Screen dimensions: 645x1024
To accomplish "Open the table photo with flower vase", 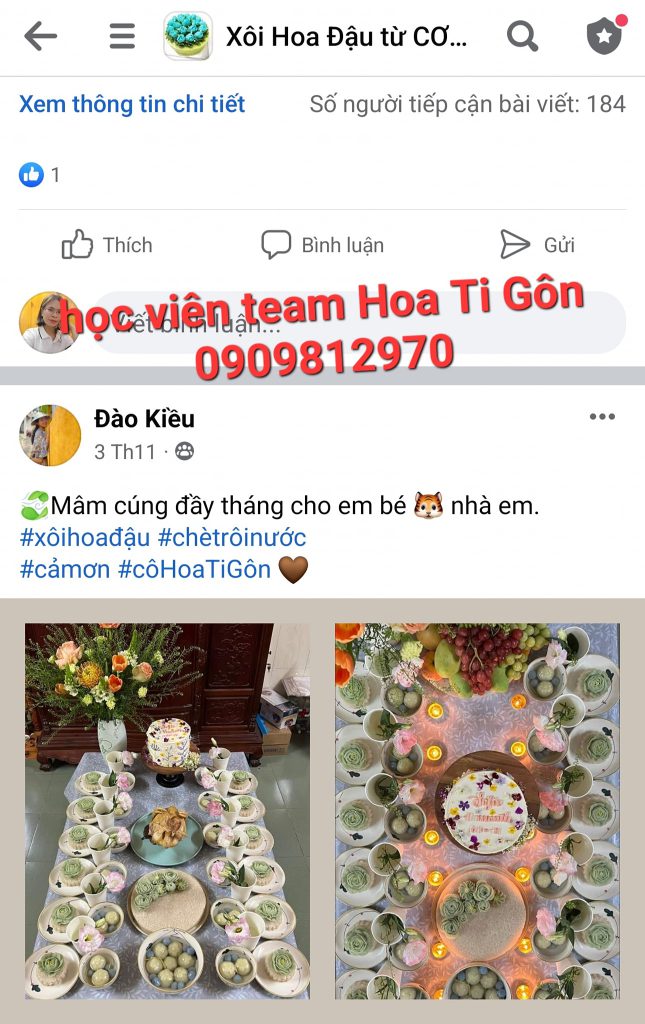I will tap(167, 810).
